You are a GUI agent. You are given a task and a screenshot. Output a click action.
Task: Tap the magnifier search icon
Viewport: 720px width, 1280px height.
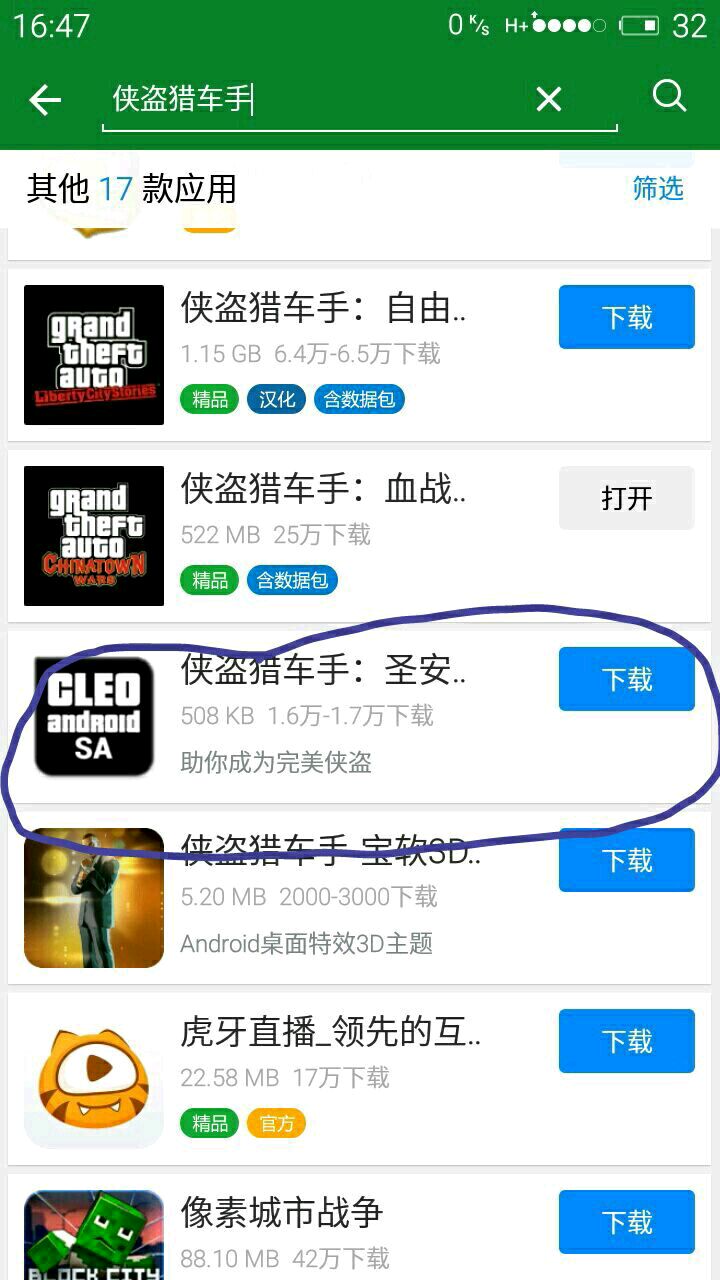click(x=668, y=97)
